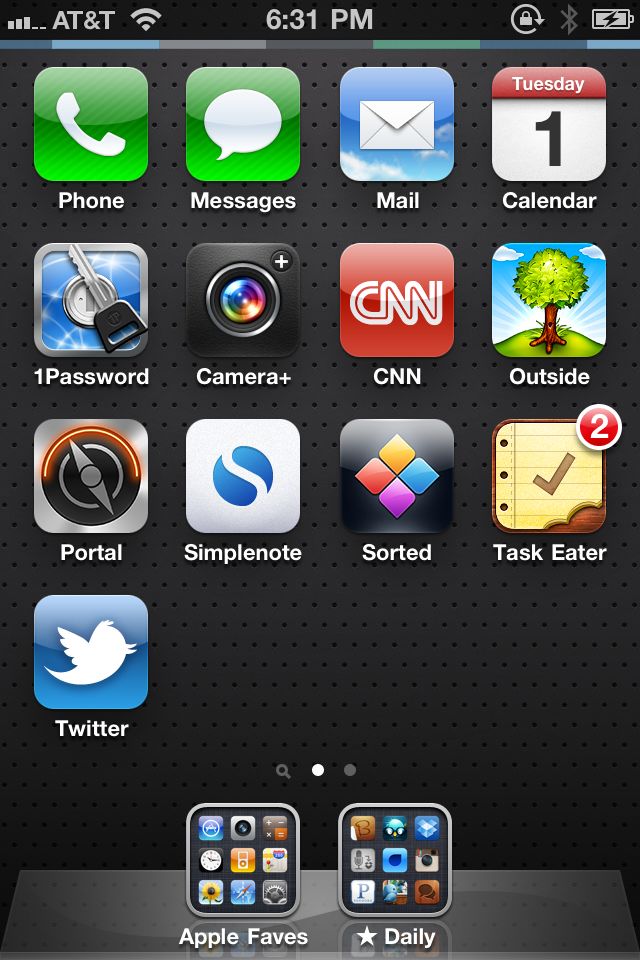Open the Phone app

pos(91,124)
